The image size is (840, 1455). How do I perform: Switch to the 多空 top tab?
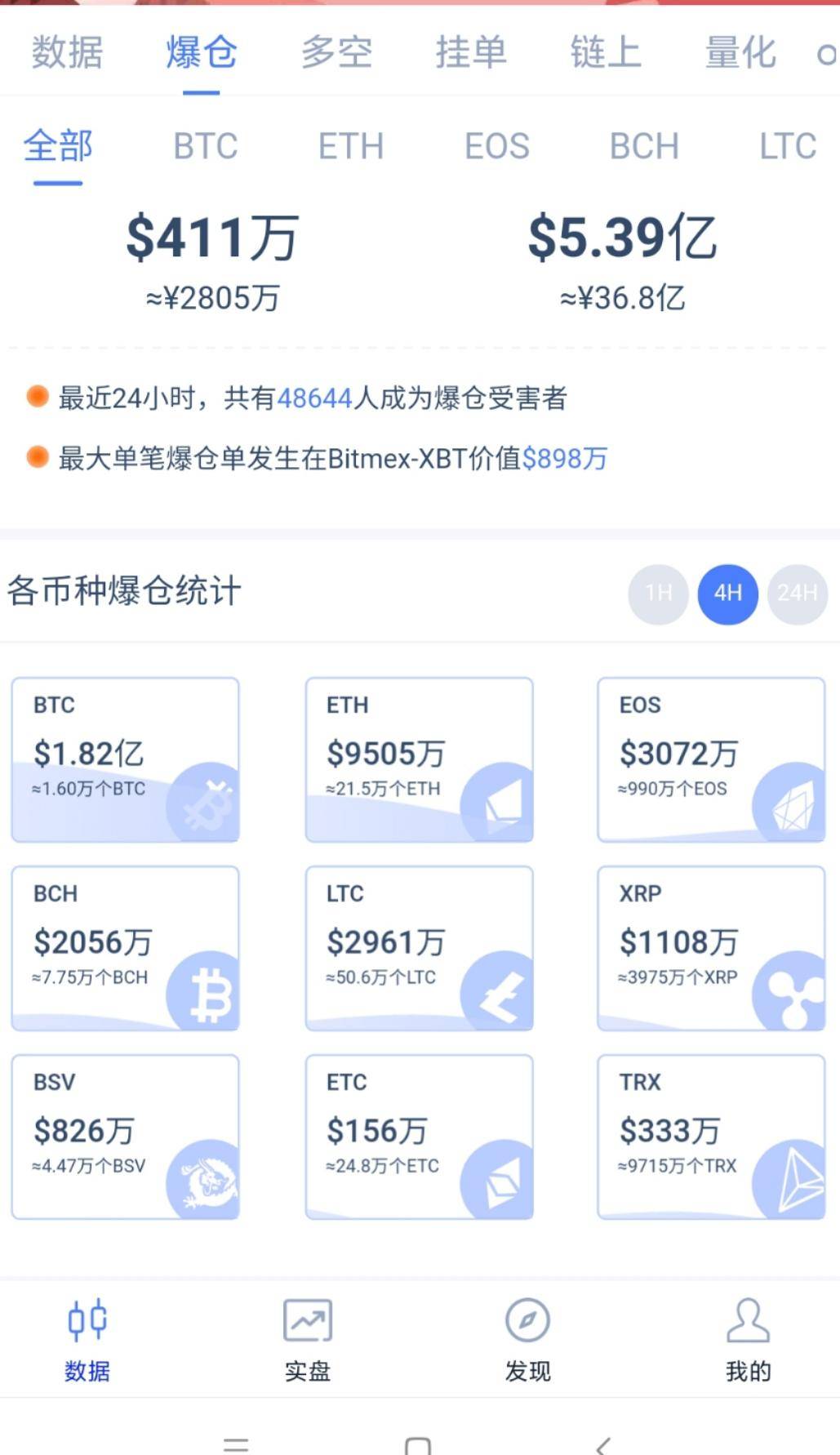(x=336, y=53)
